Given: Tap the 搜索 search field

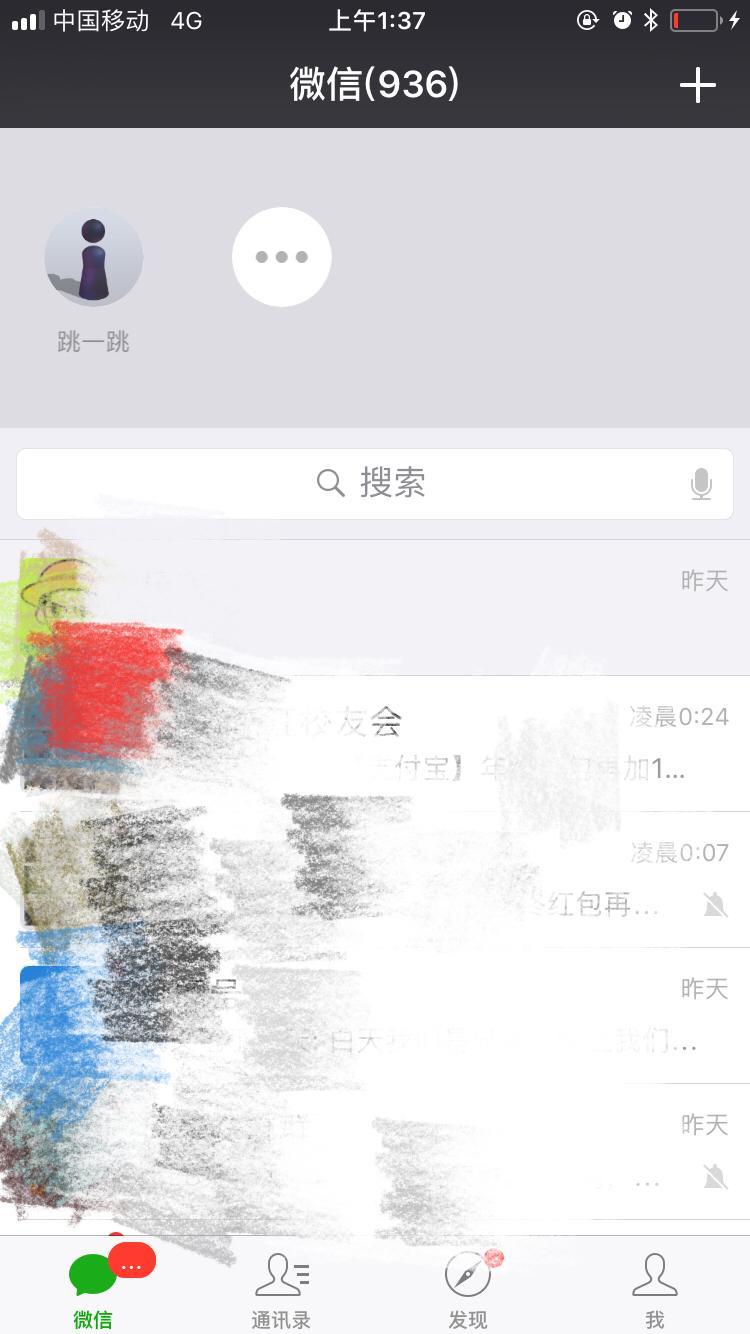Looking at the screenshot, I should [x=375, y=484].
